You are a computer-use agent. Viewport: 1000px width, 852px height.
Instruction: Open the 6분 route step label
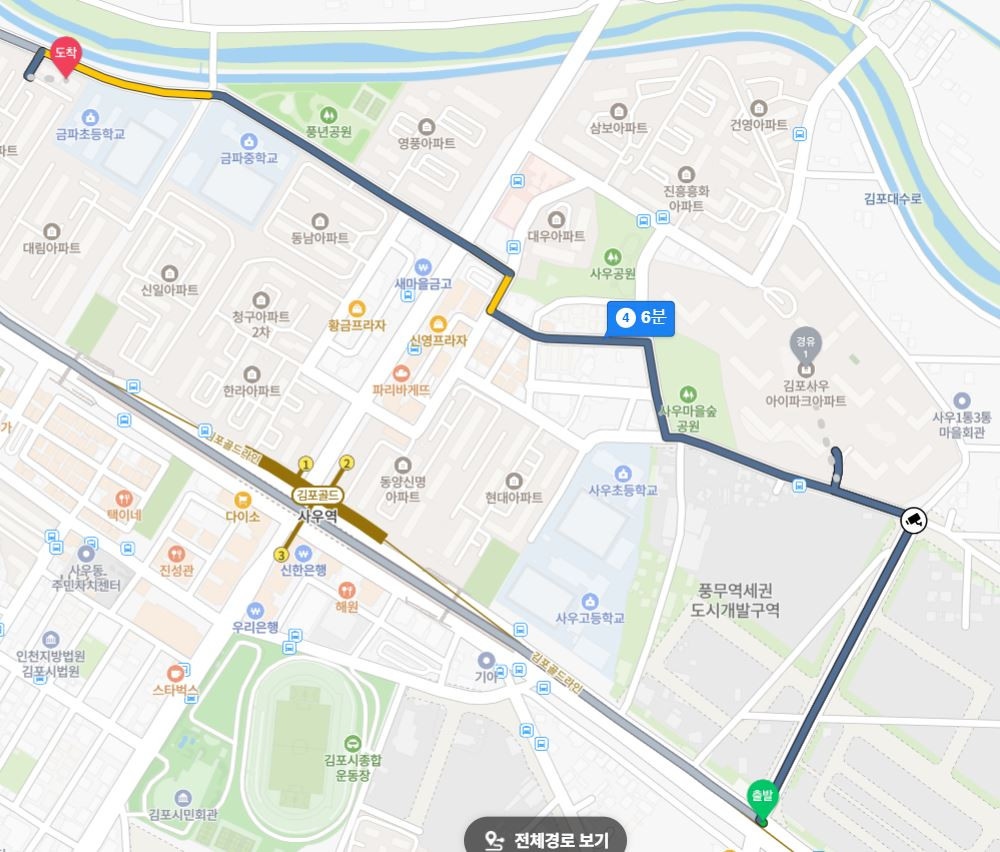pyautogui.click(x=641, y=318)
